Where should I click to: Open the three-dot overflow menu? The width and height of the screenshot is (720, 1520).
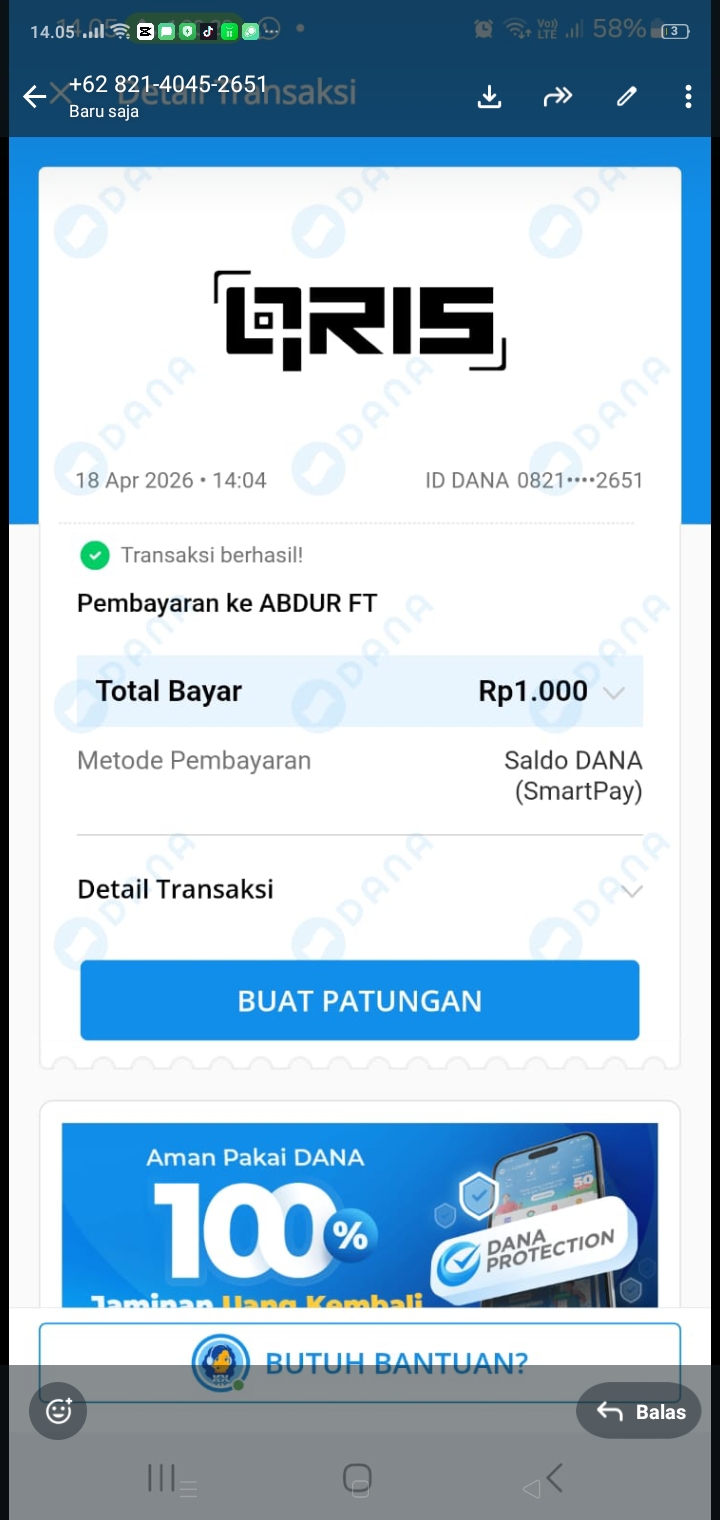coord(688,96)
